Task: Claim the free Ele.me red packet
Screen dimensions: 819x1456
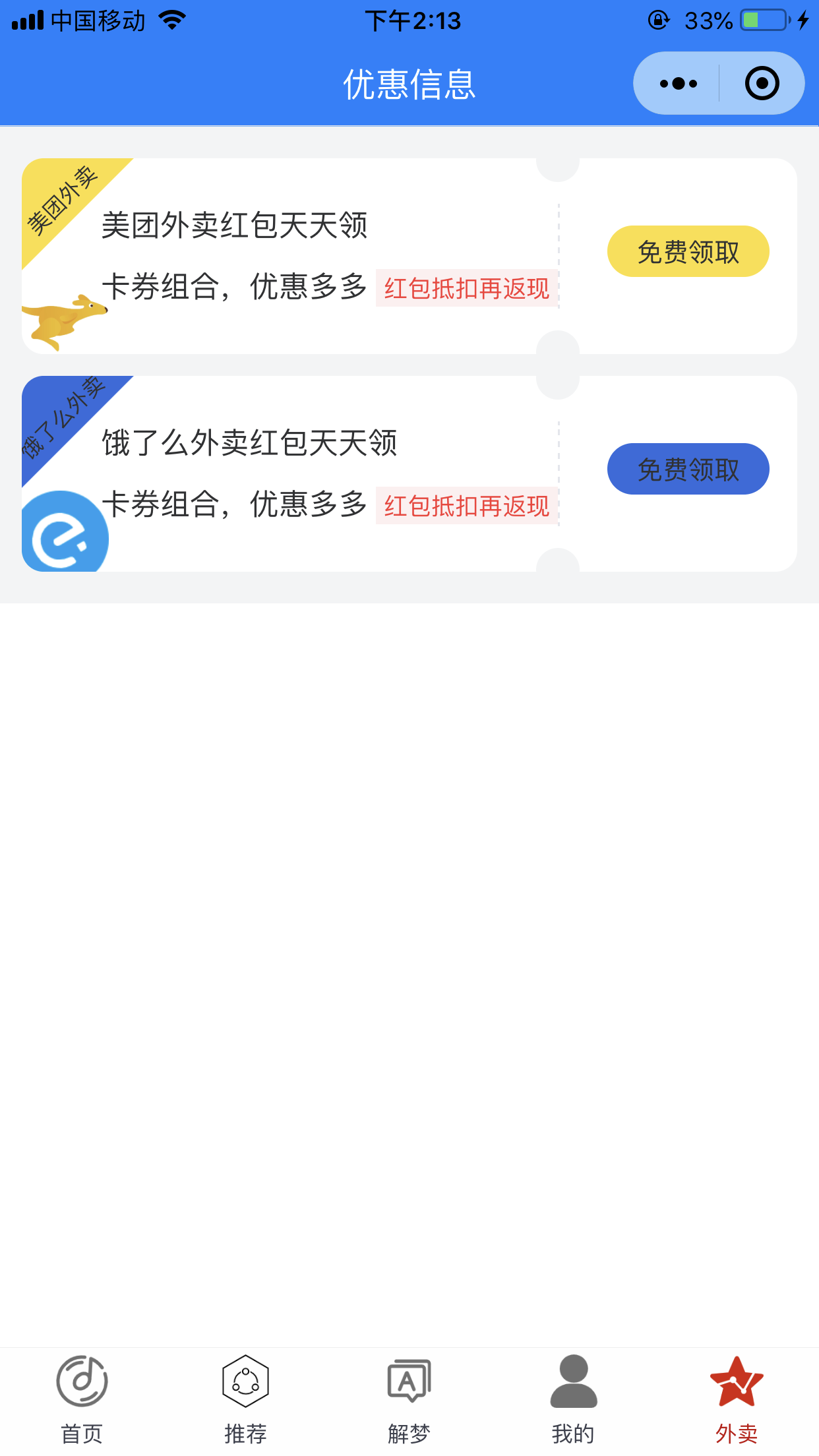Action: pos(688,469)
